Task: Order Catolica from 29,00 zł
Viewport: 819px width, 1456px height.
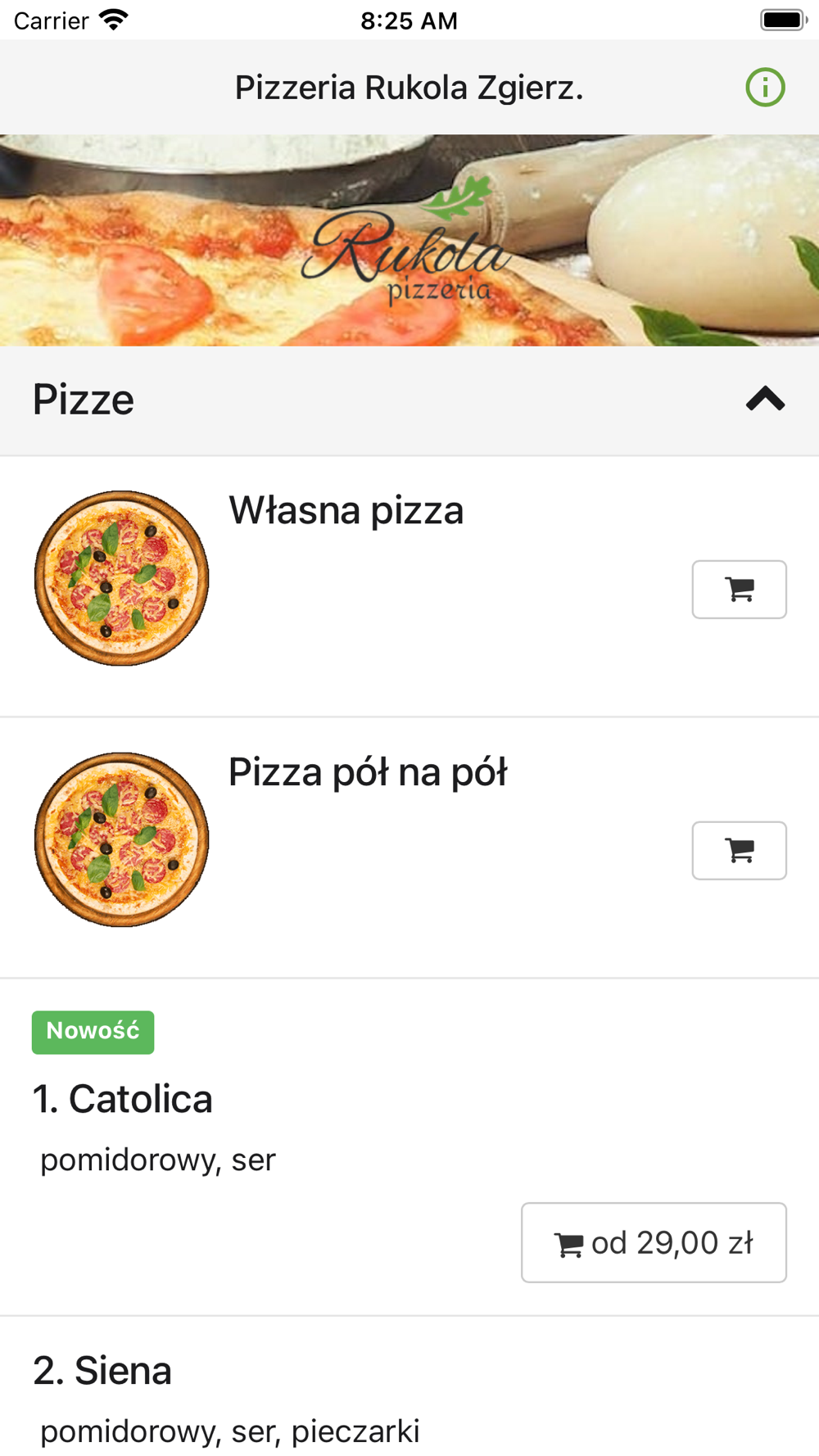Action: pos(654,1242)
